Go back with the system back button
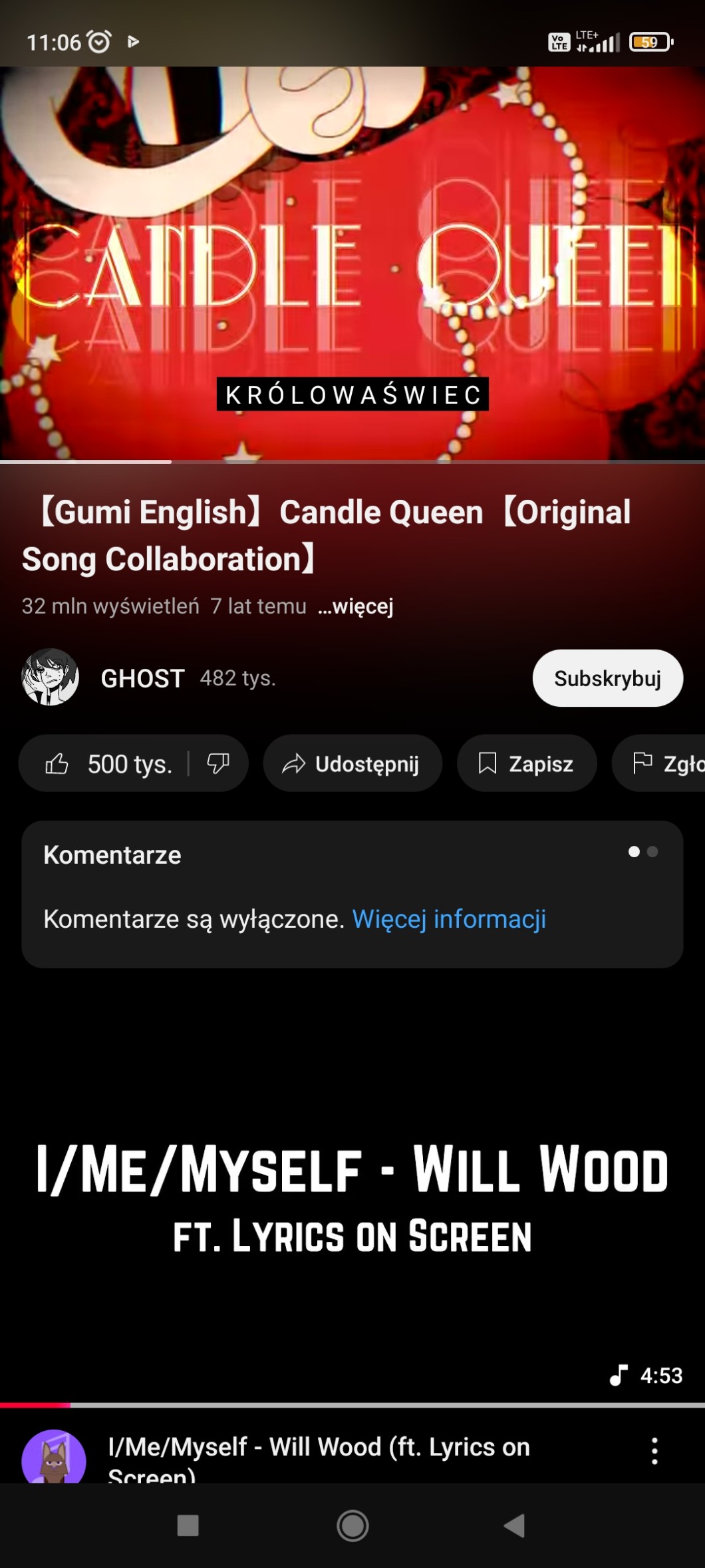 pyautogui.click(x=514, y=1525)
